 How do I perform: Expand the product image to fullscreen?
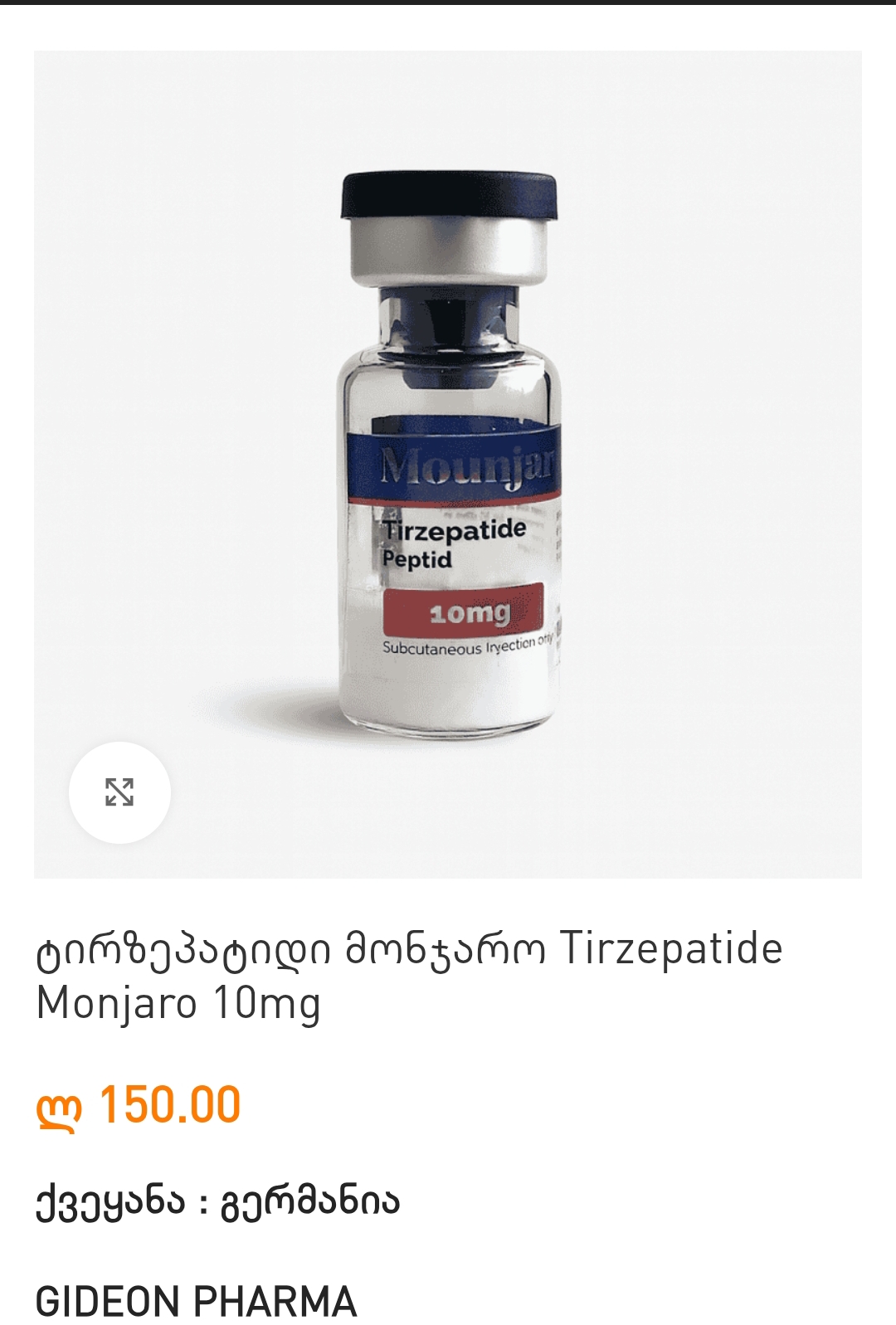pyautogui.click(x=119, y=792)
